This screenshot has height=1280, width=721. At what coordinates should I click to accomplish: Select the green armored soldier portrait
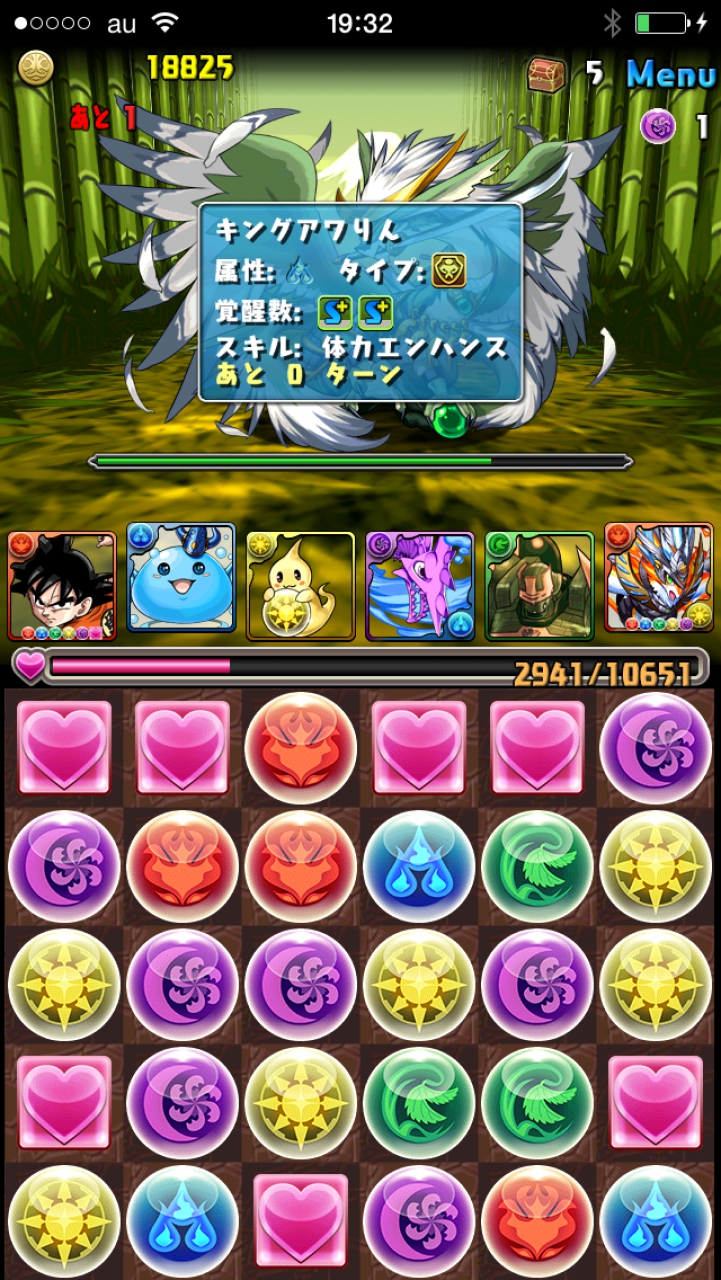pyautogui.click(x=539, y=586)
